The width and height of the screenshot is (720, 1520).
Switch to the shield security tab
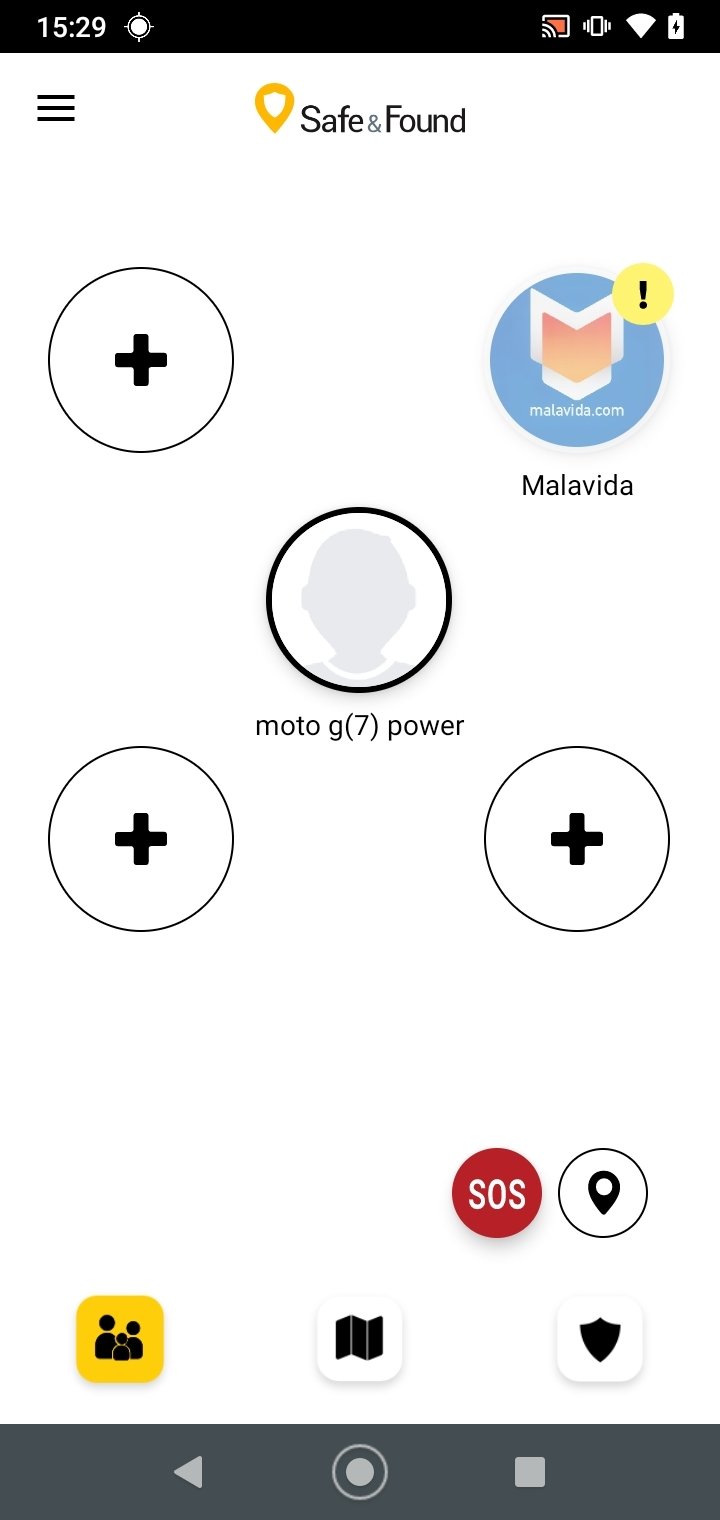[600, 1339]
